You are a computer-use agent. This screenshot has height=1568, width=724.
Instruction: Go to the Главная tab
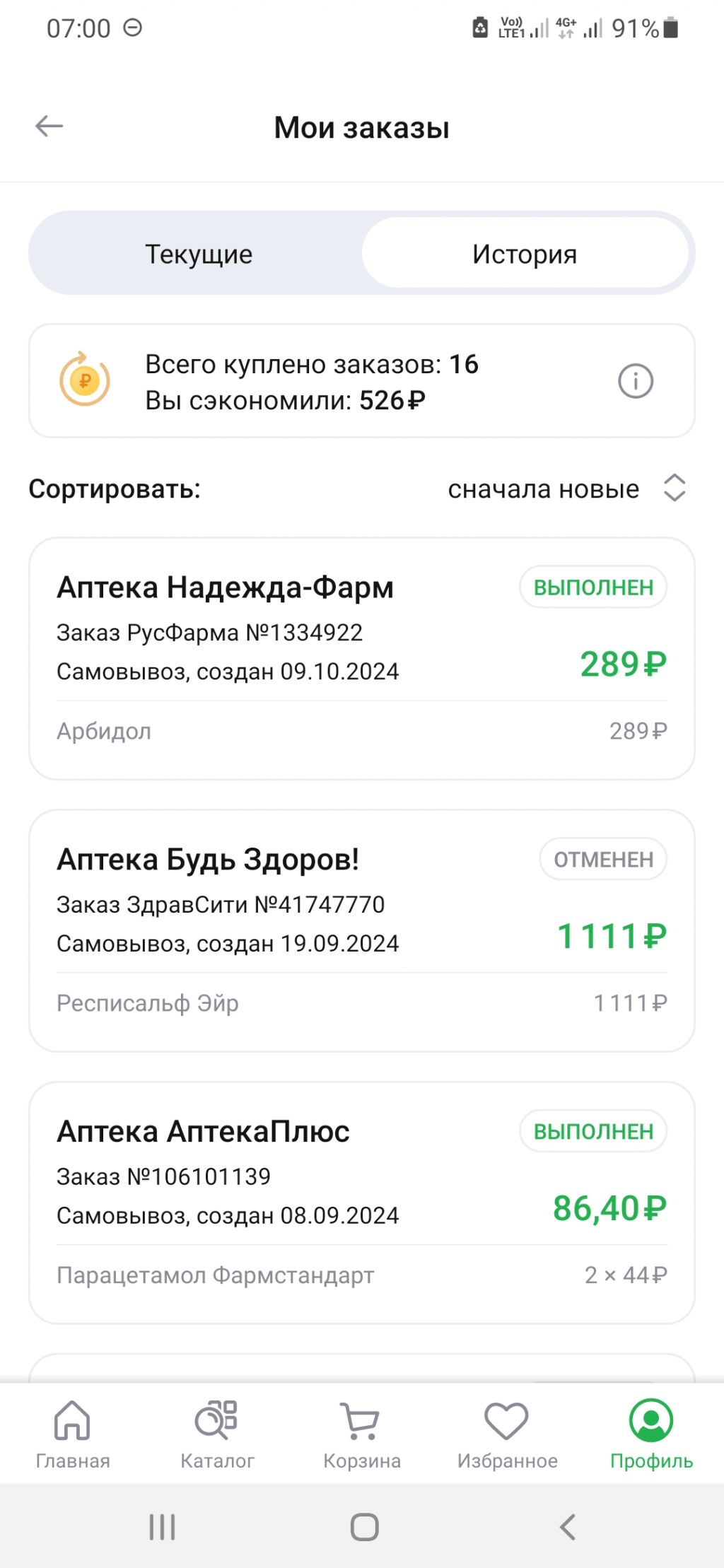click(x=73, y=1434)
